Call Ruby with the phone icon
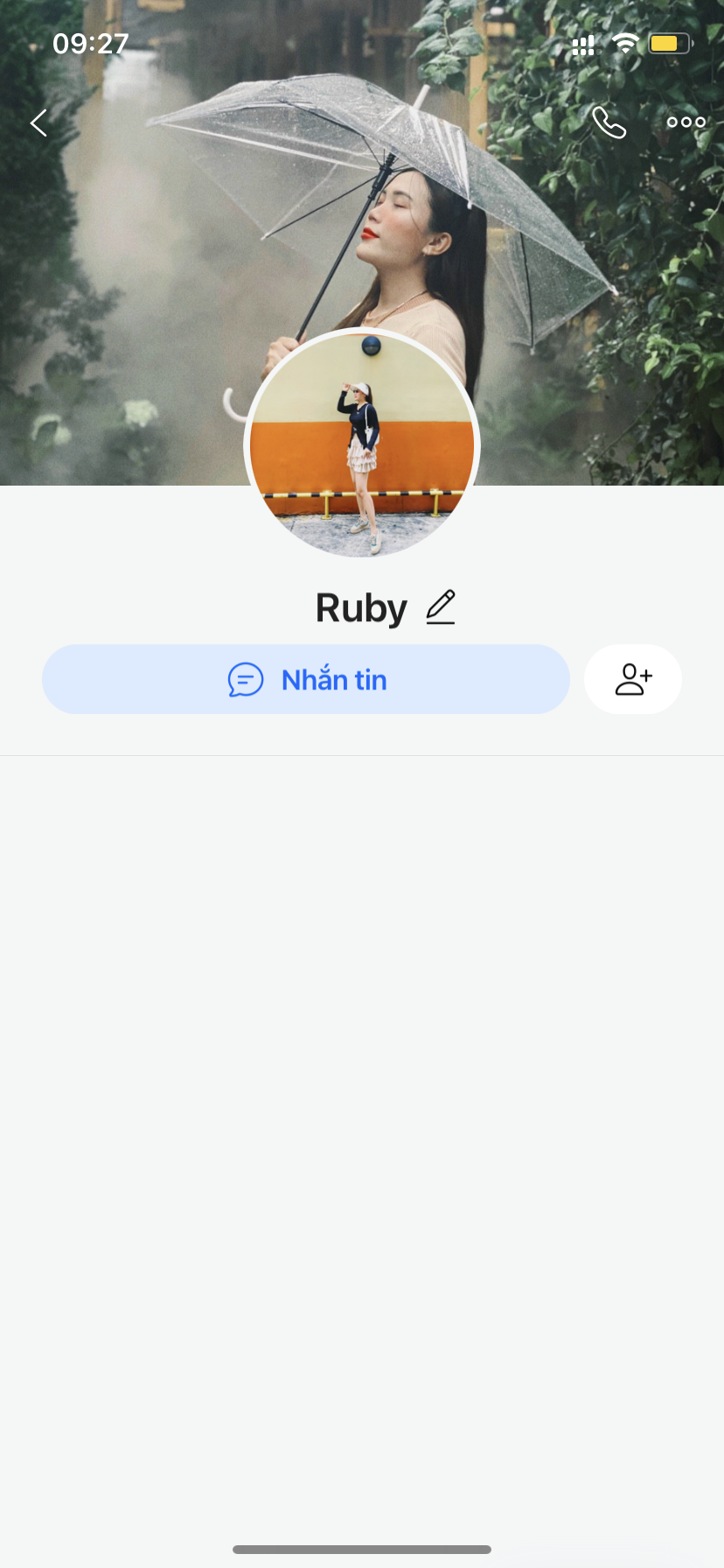 click(609, 122)
